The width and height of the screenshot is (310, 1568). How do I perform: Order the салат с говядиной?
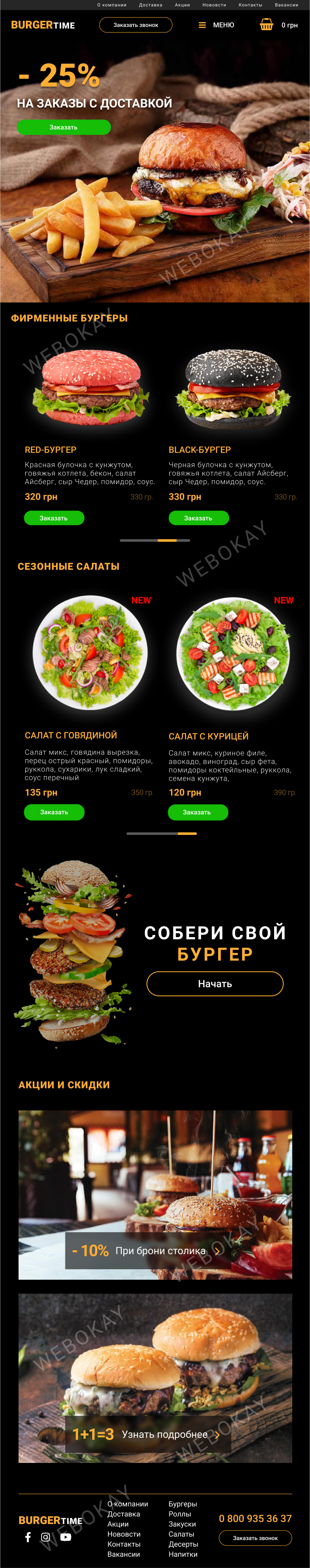pos(54,812)
